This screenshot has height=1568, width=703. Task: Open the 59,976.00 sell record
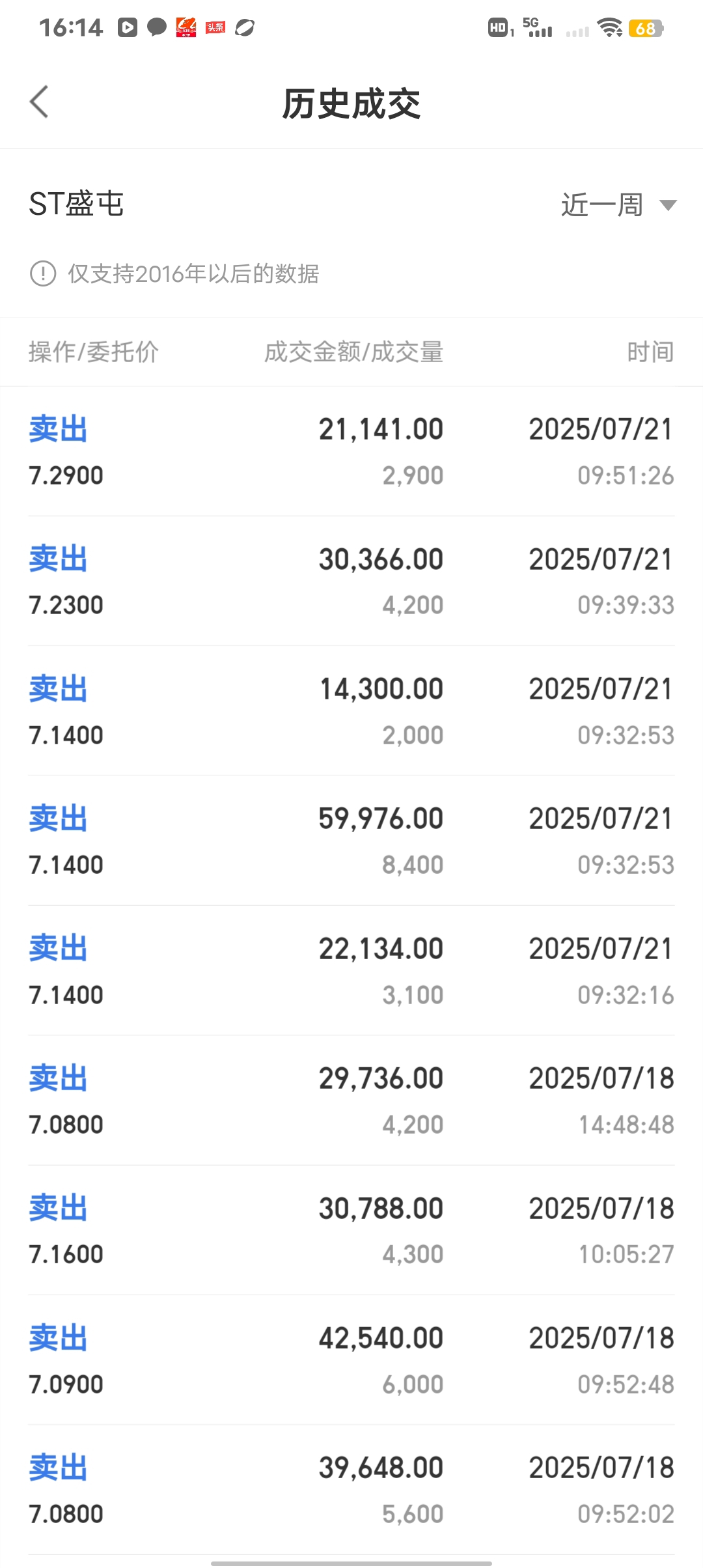[351, 841]
